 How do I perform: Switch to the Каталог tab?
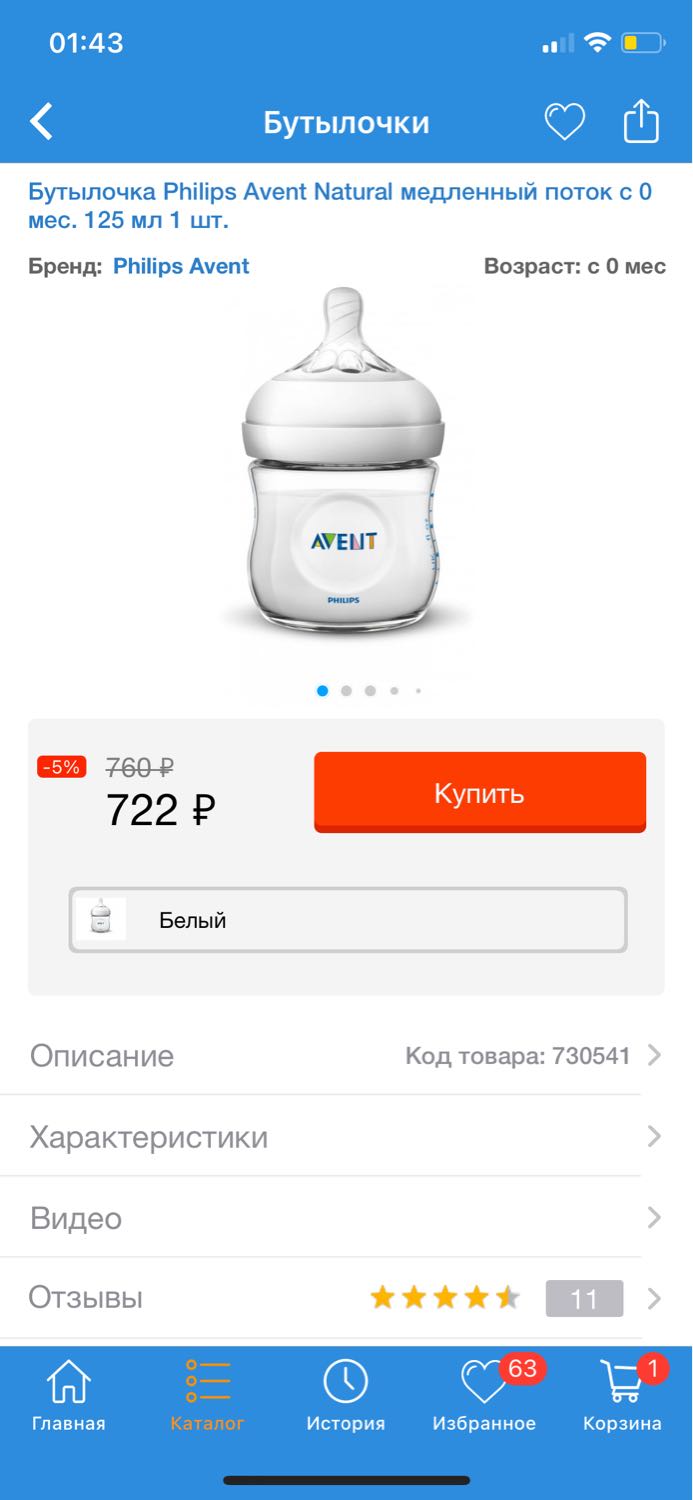[x=208, y=1396]
